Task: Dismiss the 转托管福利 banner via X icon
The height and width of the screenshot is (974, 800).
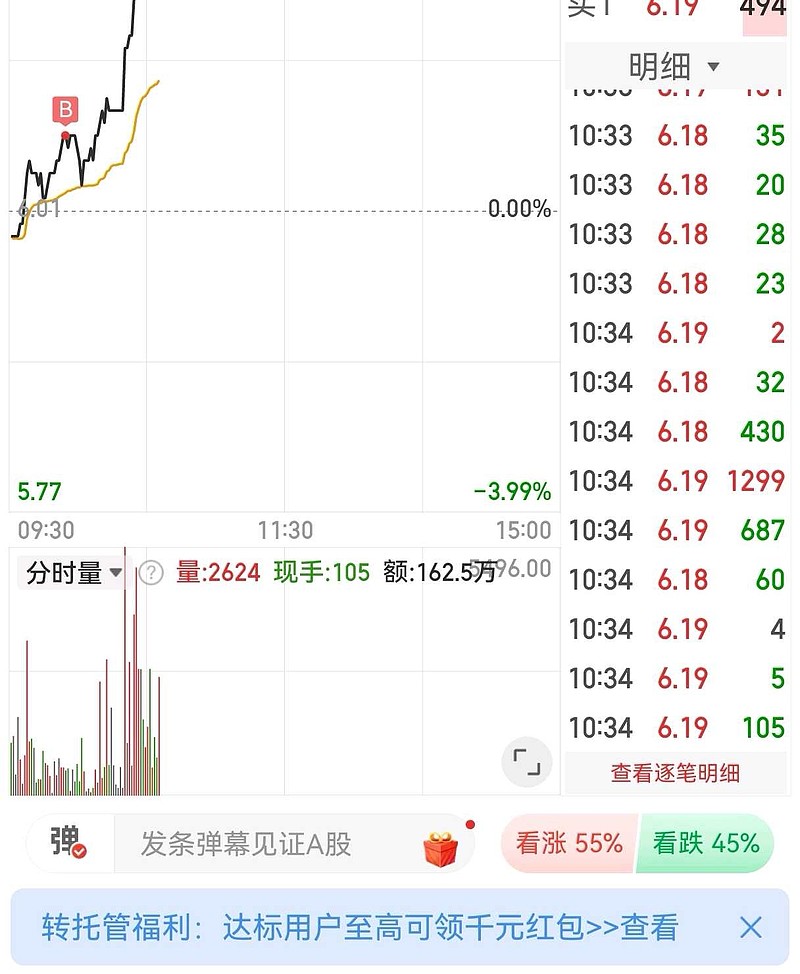Action: coord(751,928)
